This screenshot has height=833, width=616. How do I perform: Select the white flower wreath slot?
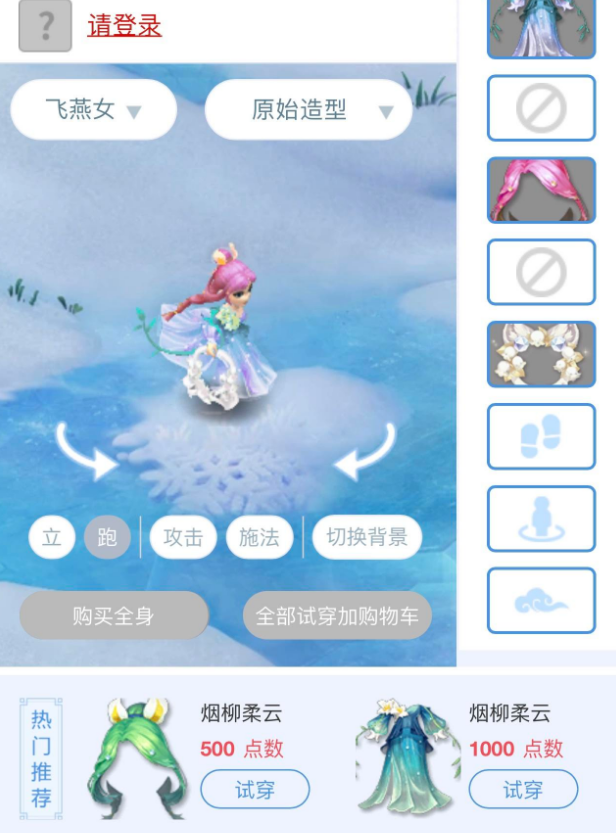pos(541,354)
